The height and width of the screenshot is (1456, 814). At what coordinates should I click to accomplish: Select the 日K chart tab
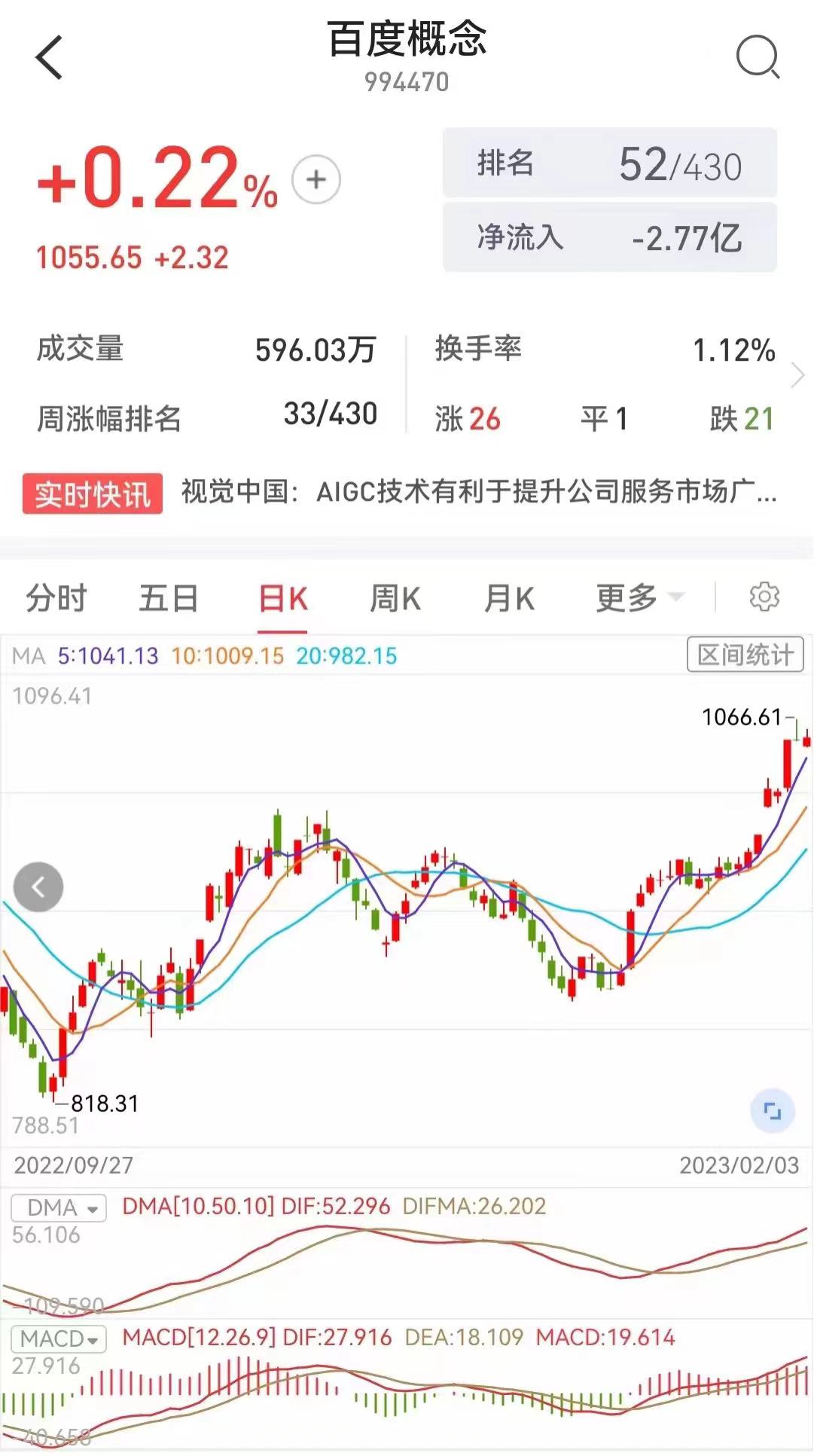(283, 600)
